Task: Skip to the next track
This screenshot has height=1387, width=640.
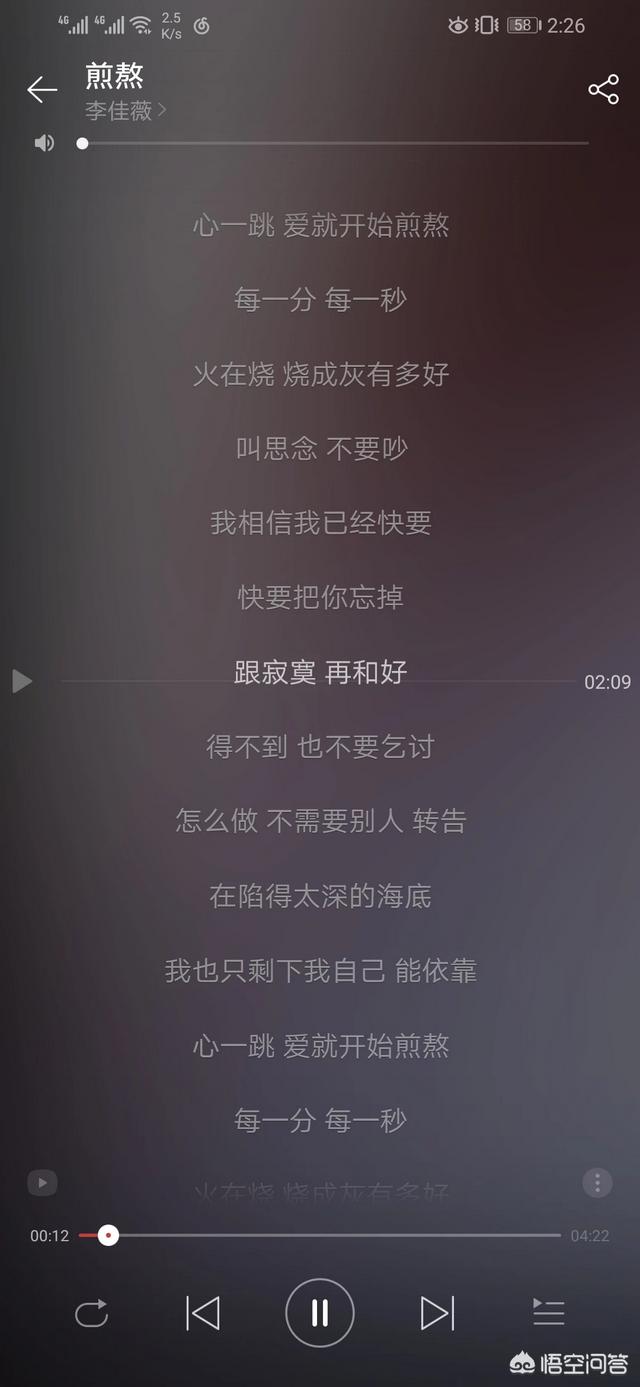Action: [437, 1313]
